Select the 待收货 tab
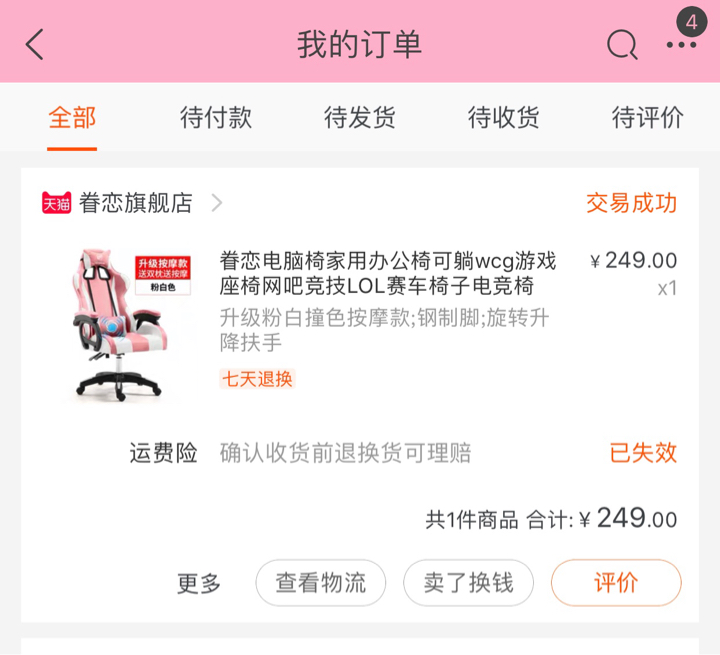The height and width of the screenshot is (655, 720). coord(504,118)
